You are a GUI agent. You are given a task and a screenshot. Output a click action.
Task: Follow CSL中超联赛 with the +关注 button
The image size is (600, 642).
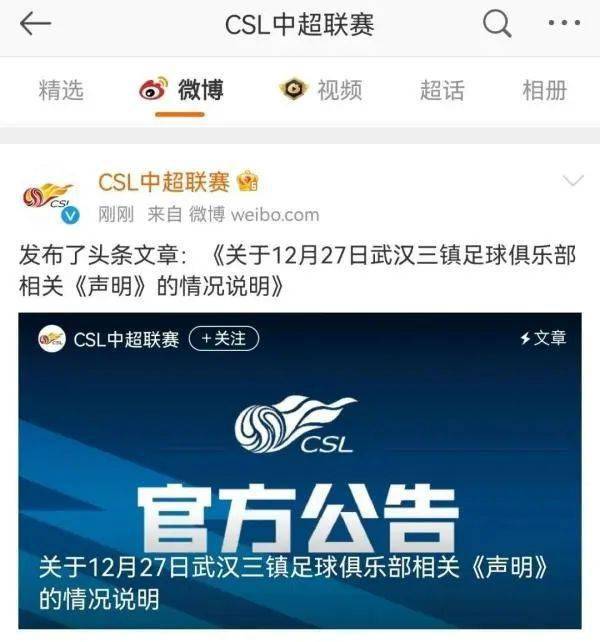pos(223,339)
